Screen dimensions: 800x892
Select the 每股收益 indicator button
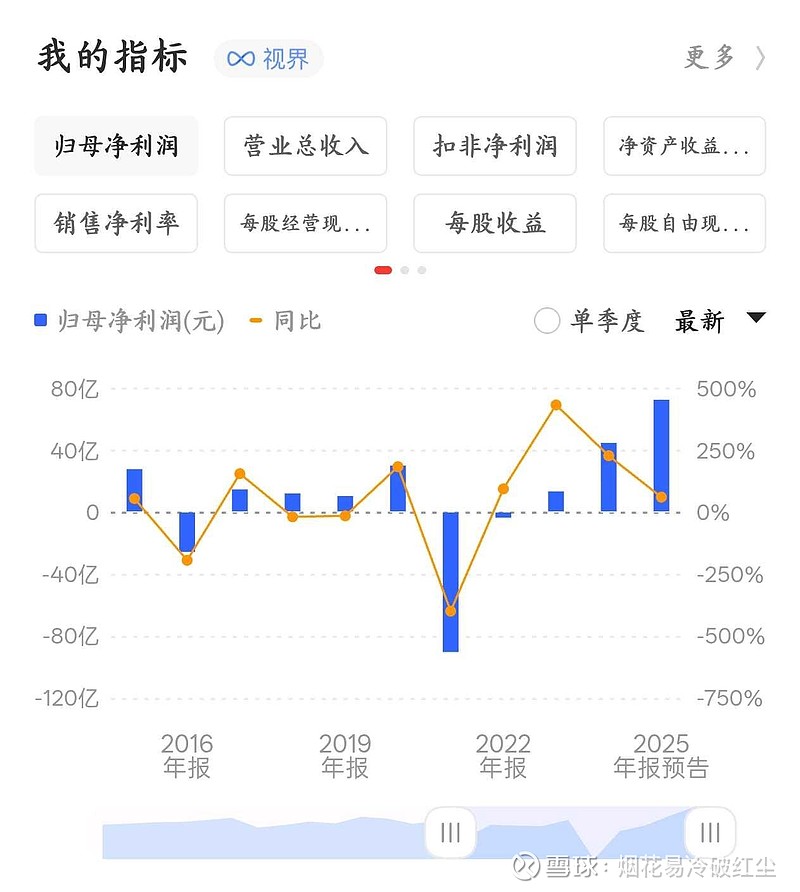(x=494, y=224)
